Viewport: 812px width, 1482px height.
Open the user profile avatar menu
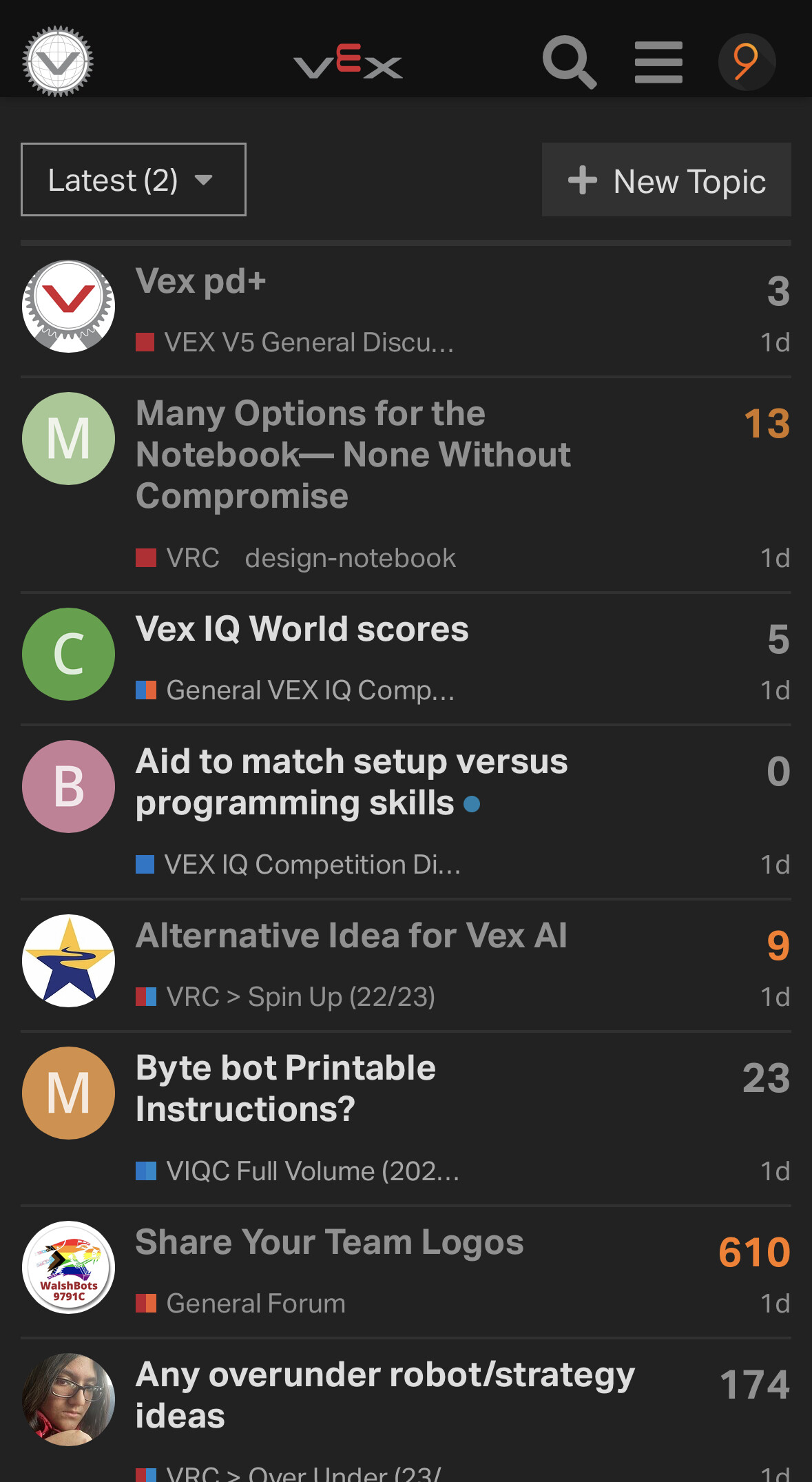coord(747,62)
